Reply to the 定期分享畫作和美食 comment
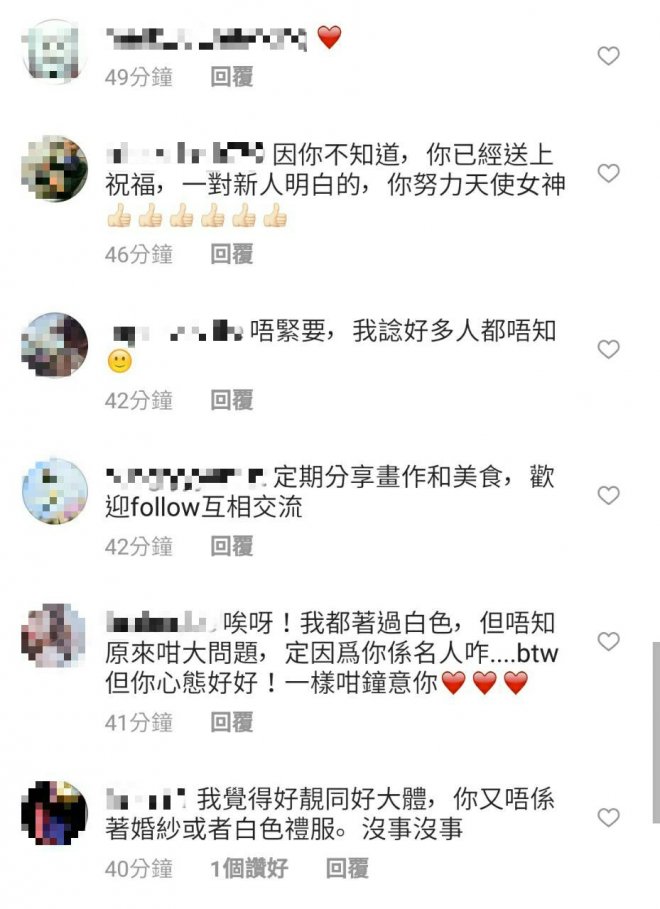 pos(231,547)
